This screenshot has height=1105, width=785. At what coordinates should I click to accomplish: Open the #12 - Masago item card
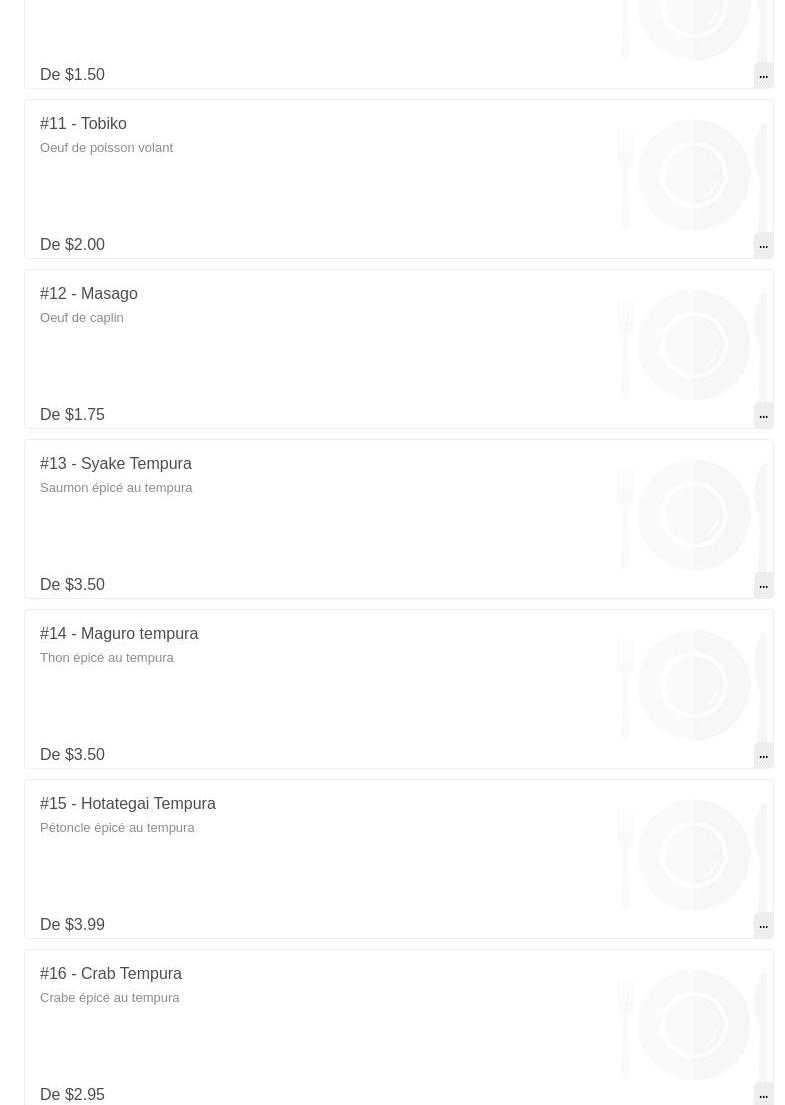[x=399, y=349]
